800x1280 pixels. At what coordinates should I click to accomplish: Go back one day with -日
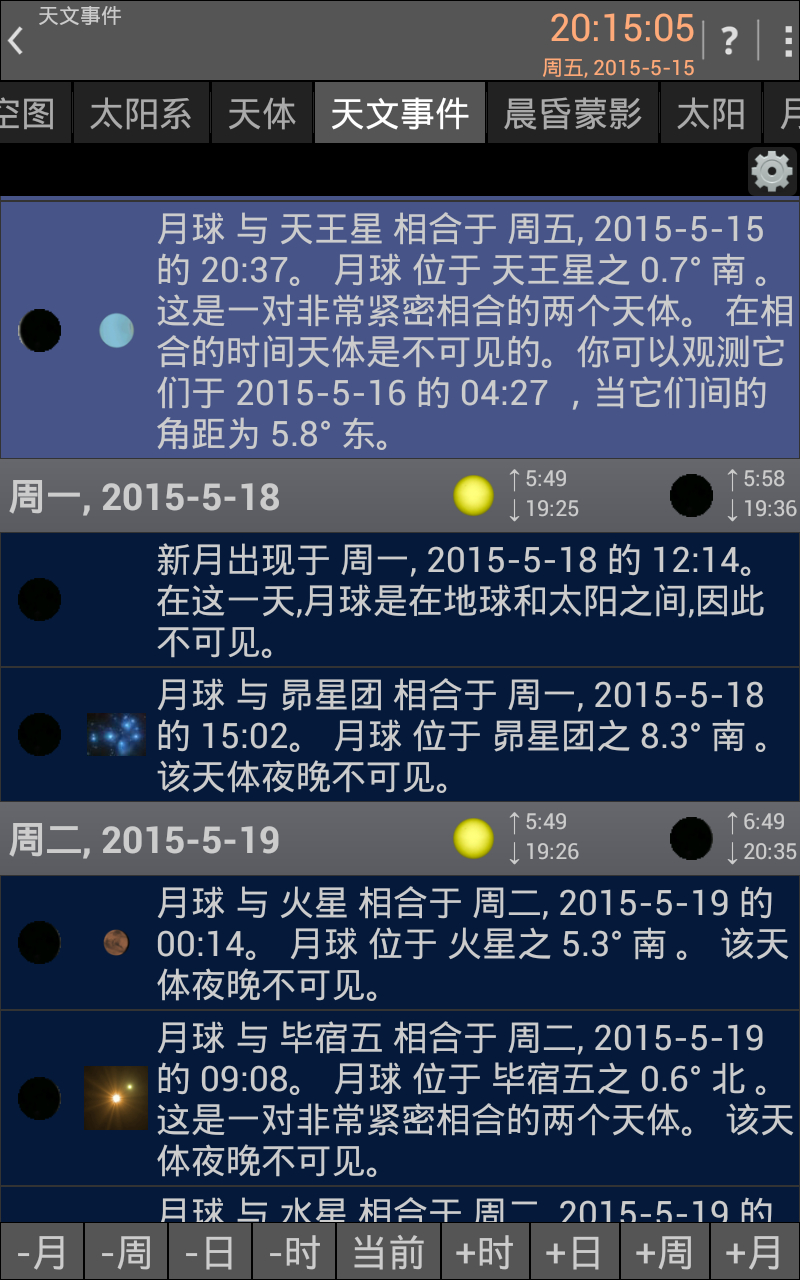(210, 1252)
